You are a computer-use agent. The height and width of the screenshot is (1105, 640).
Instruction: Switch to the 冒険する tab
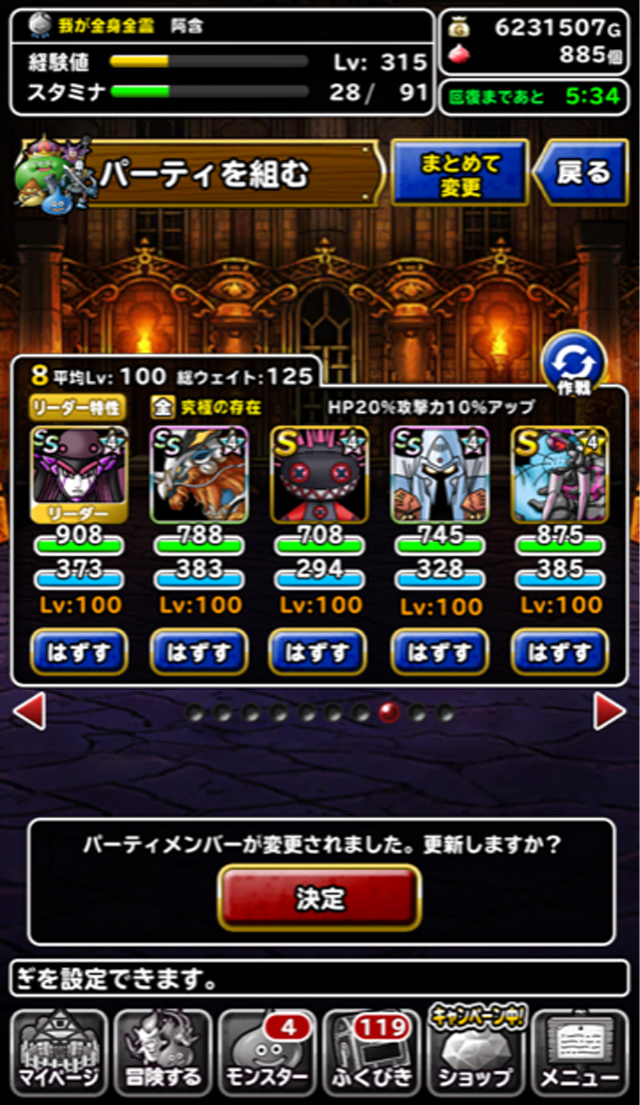[163, 1052]
